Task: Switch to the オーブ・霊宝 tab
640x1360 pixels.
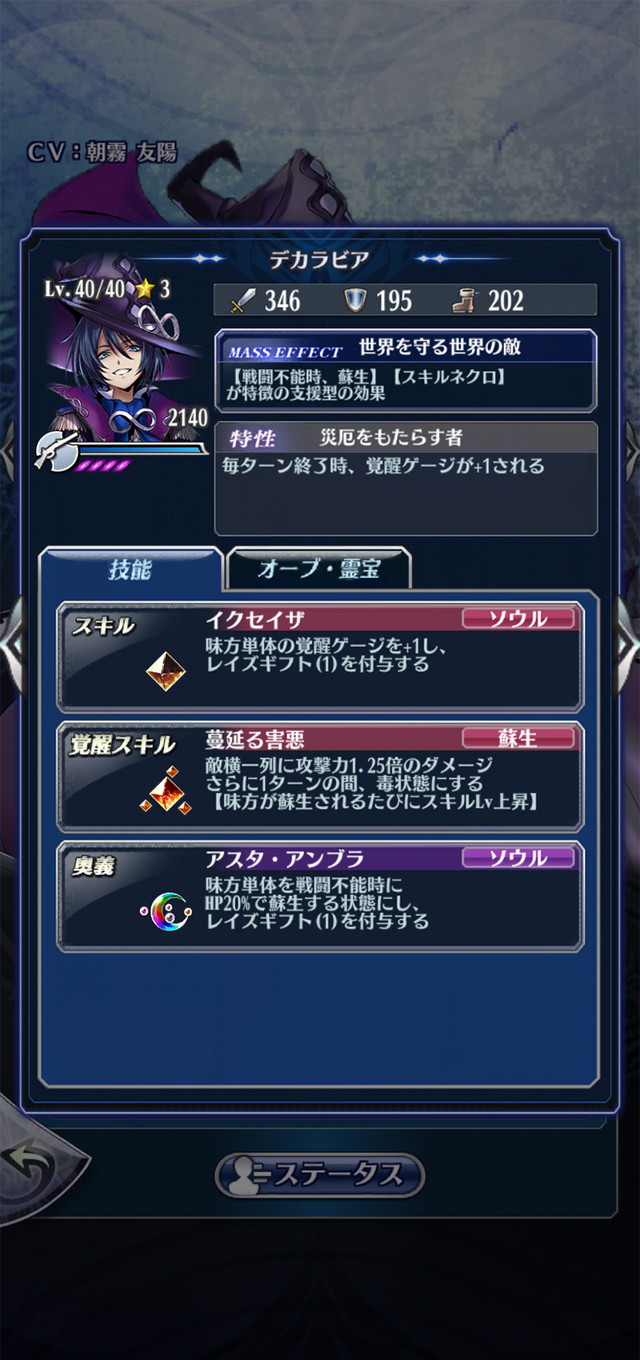Action: [x=318, y=570]
